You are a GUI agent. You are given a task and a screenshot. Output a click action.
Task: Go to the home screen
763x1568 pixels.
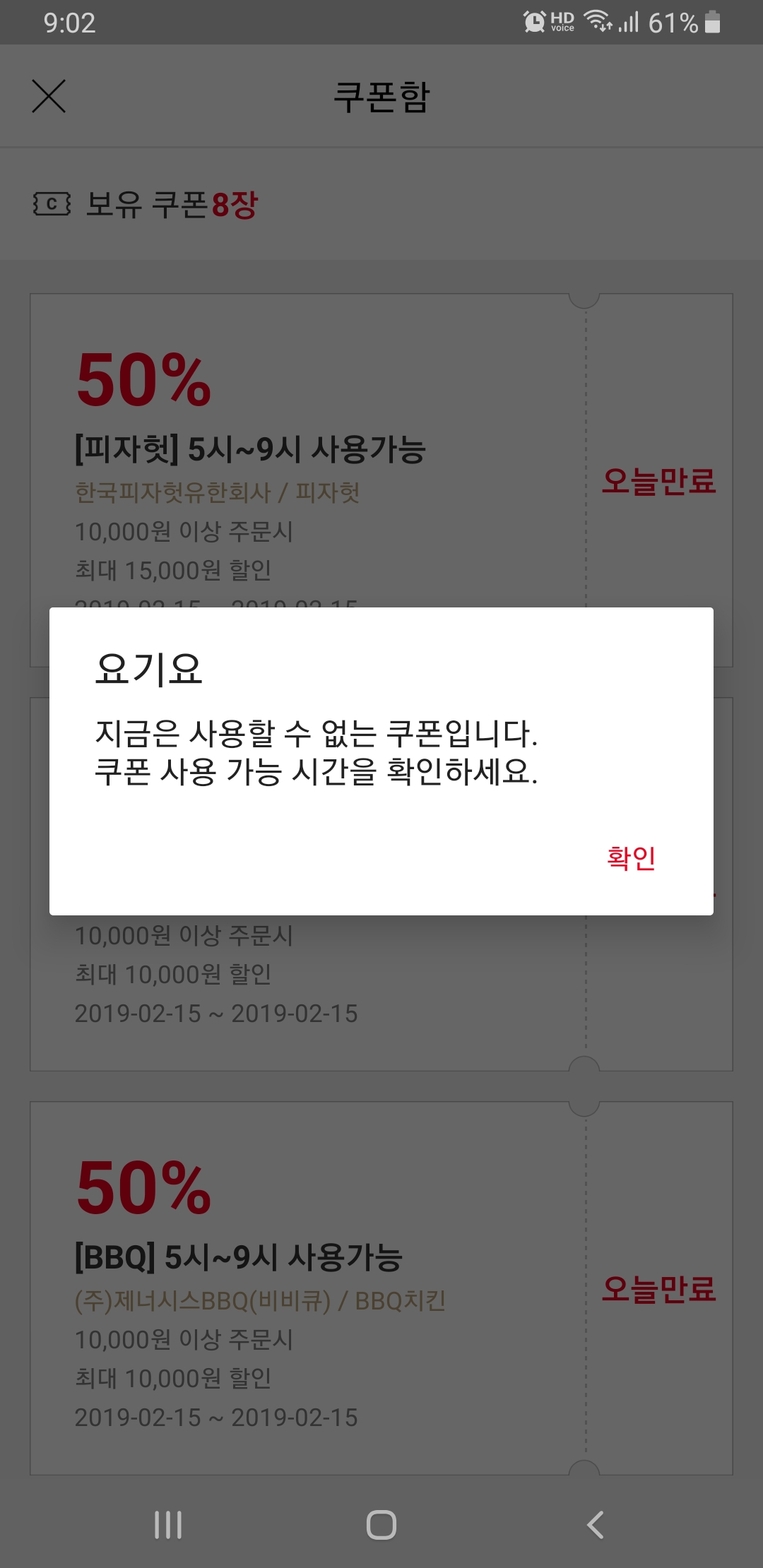[381, 1524]
